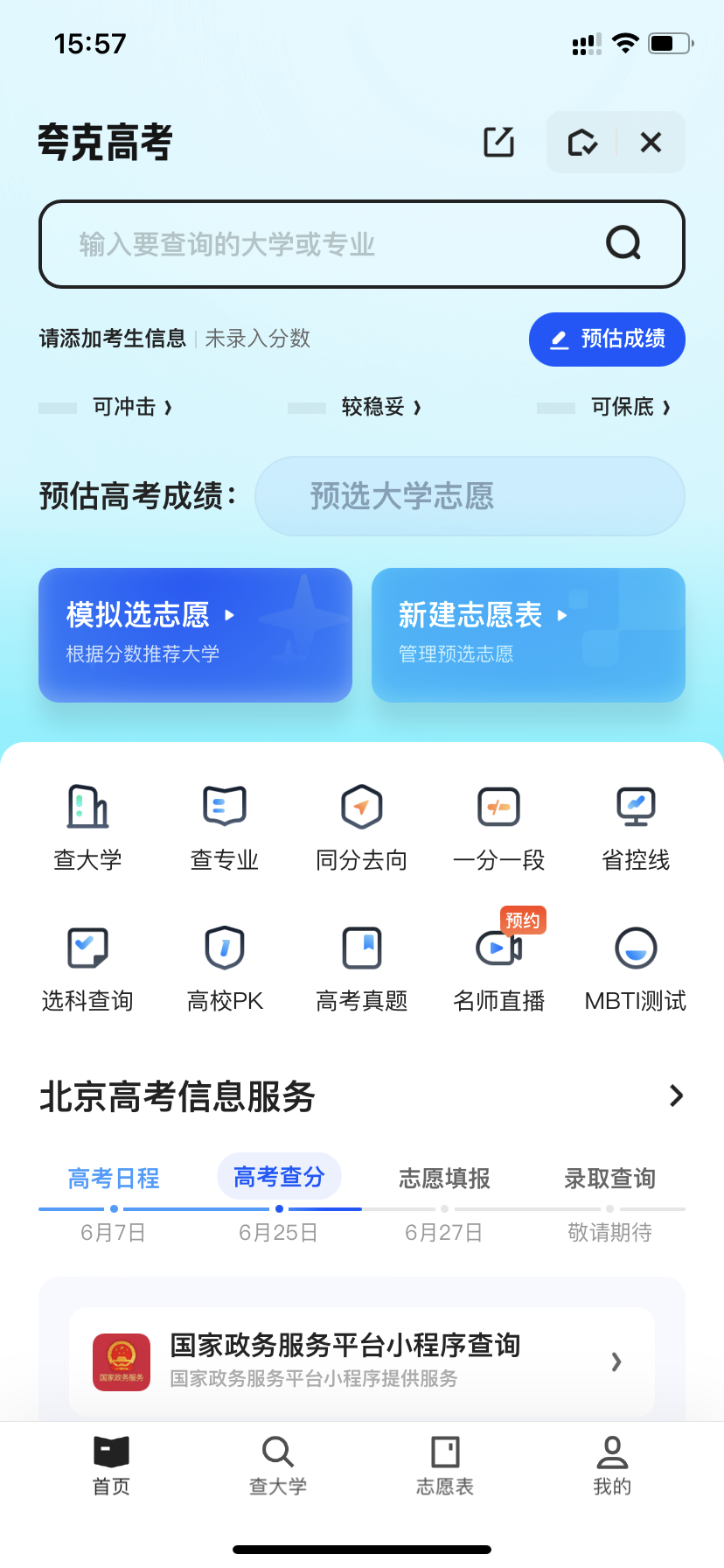Open the 模拟选志愿 card
Image resolution: width=724 pixels, height=1568 pixels.
pyautogui.click(x=195, y=634)
